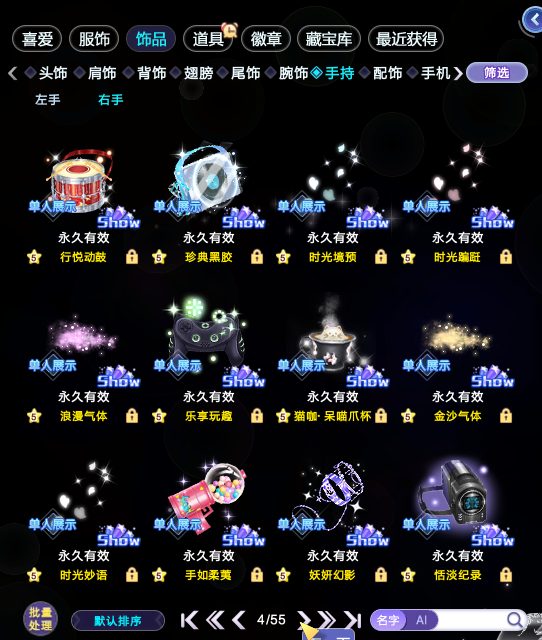Collapse the panel with top-right arrow
The height and width of the screenshot is (640, 542).
click(x=533, y=19)
